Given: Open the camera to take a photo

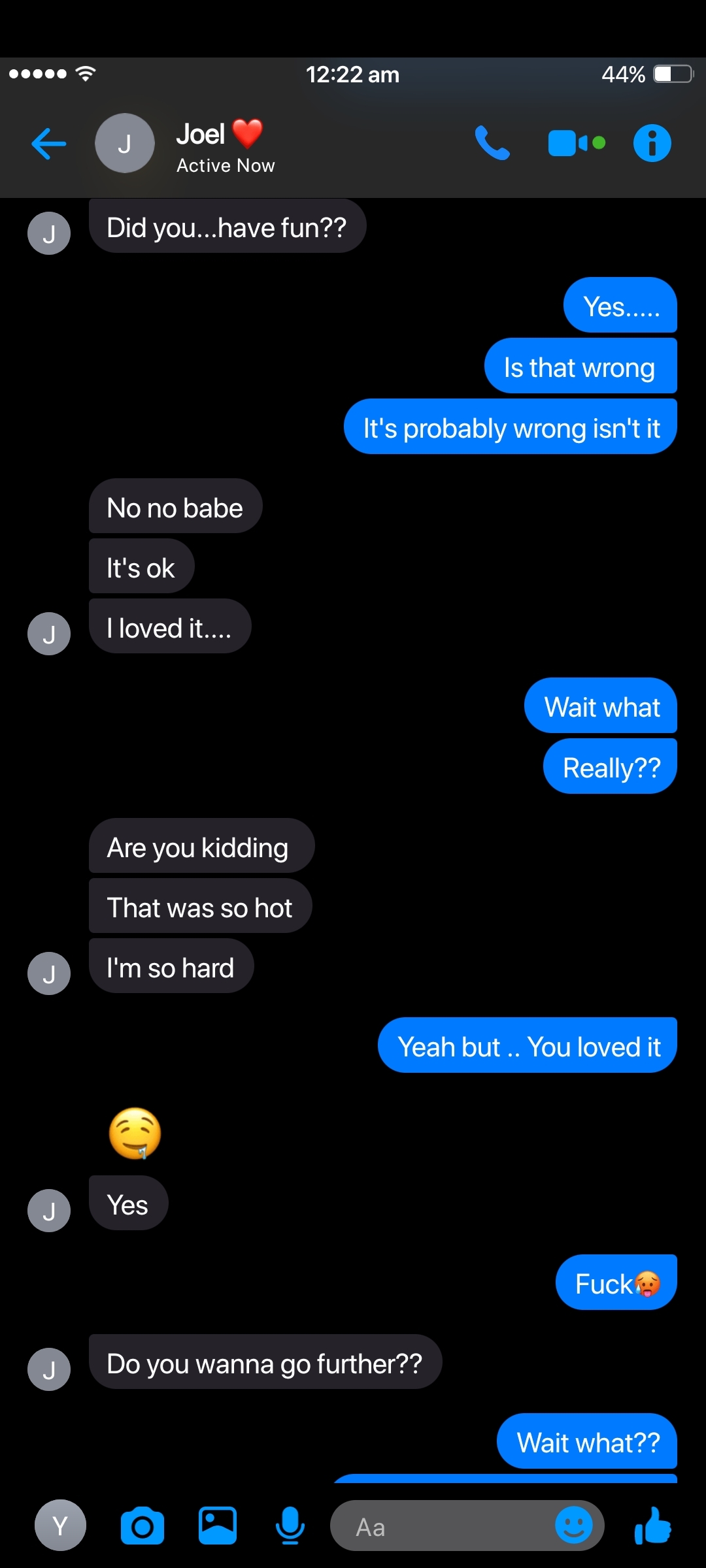Looking at the screenshot, I should click(x=143, y=1526).
